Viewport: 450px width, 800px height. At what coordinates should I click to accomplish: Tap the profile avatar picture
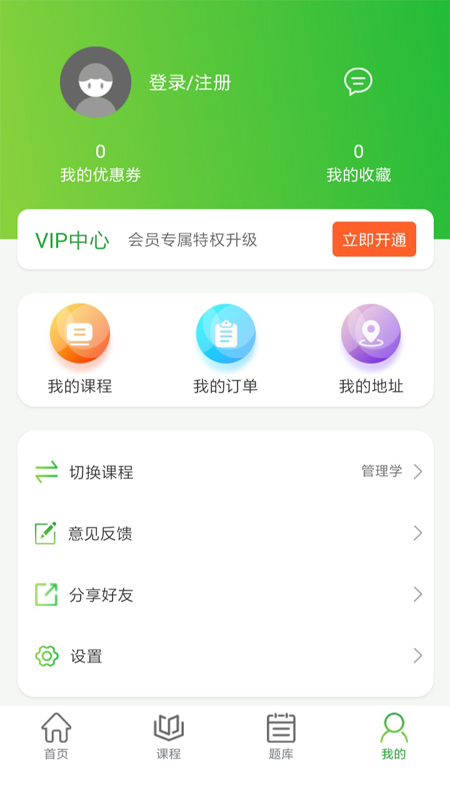[95, 82]
